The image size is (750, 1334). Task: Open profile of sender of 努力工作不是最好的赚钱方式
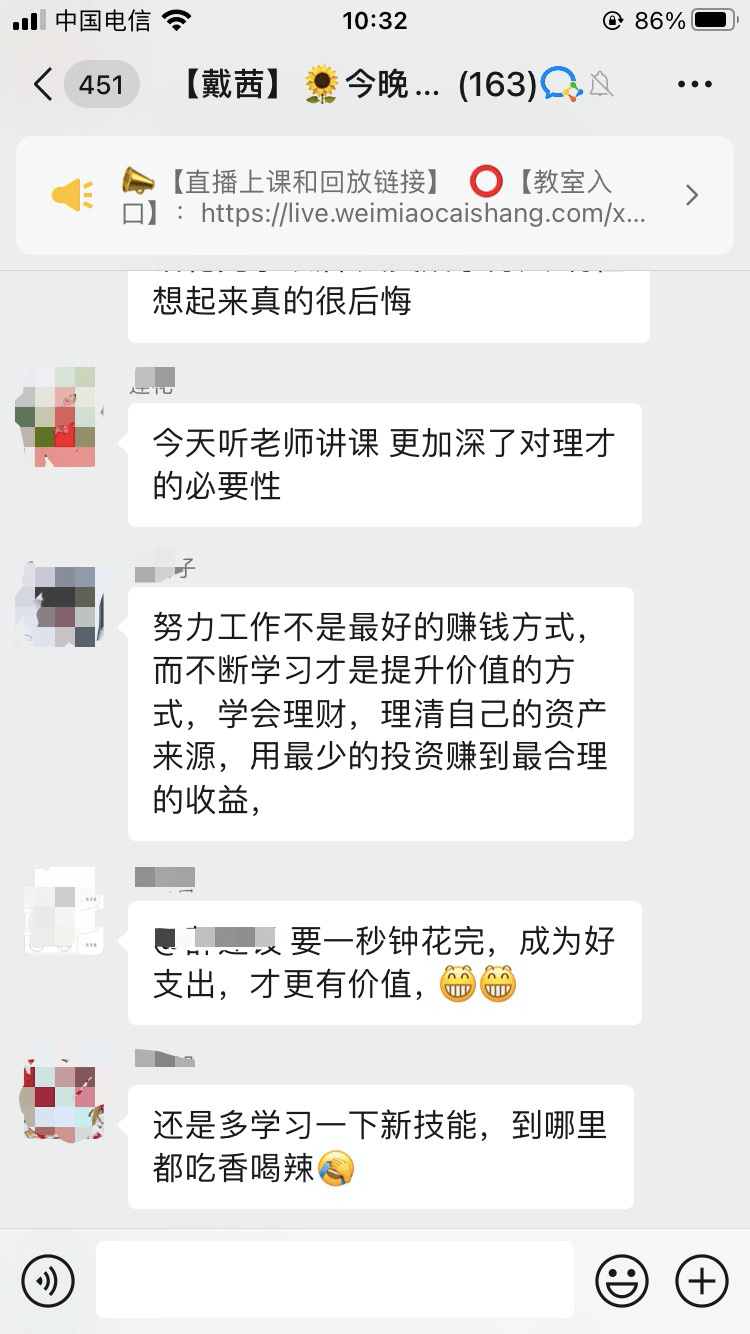click(56, 604)
